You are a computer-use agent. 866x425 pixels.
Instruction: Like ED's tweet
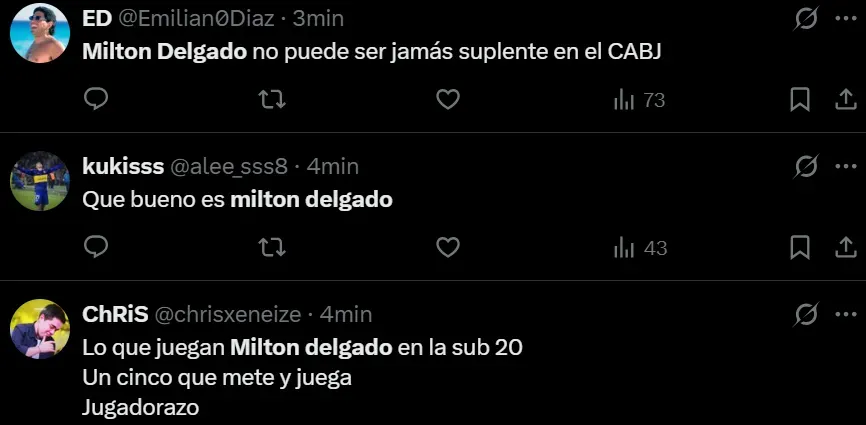(x=448, y=100)
